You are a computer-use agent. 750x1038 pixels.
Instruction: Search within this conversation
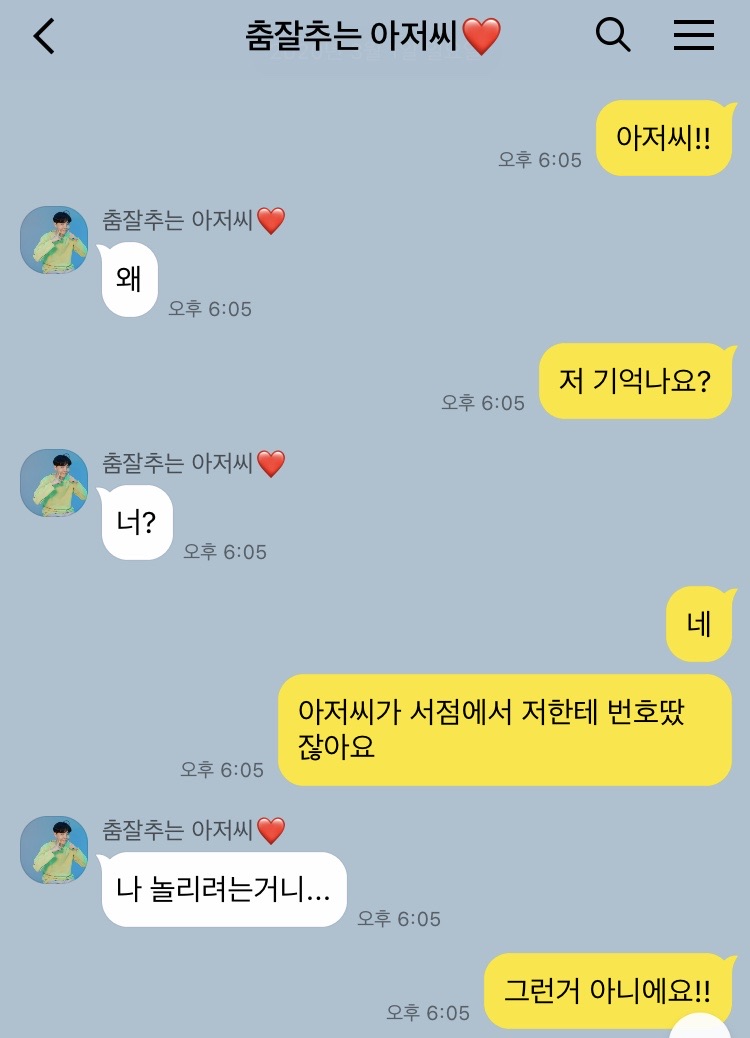(612, 36)
